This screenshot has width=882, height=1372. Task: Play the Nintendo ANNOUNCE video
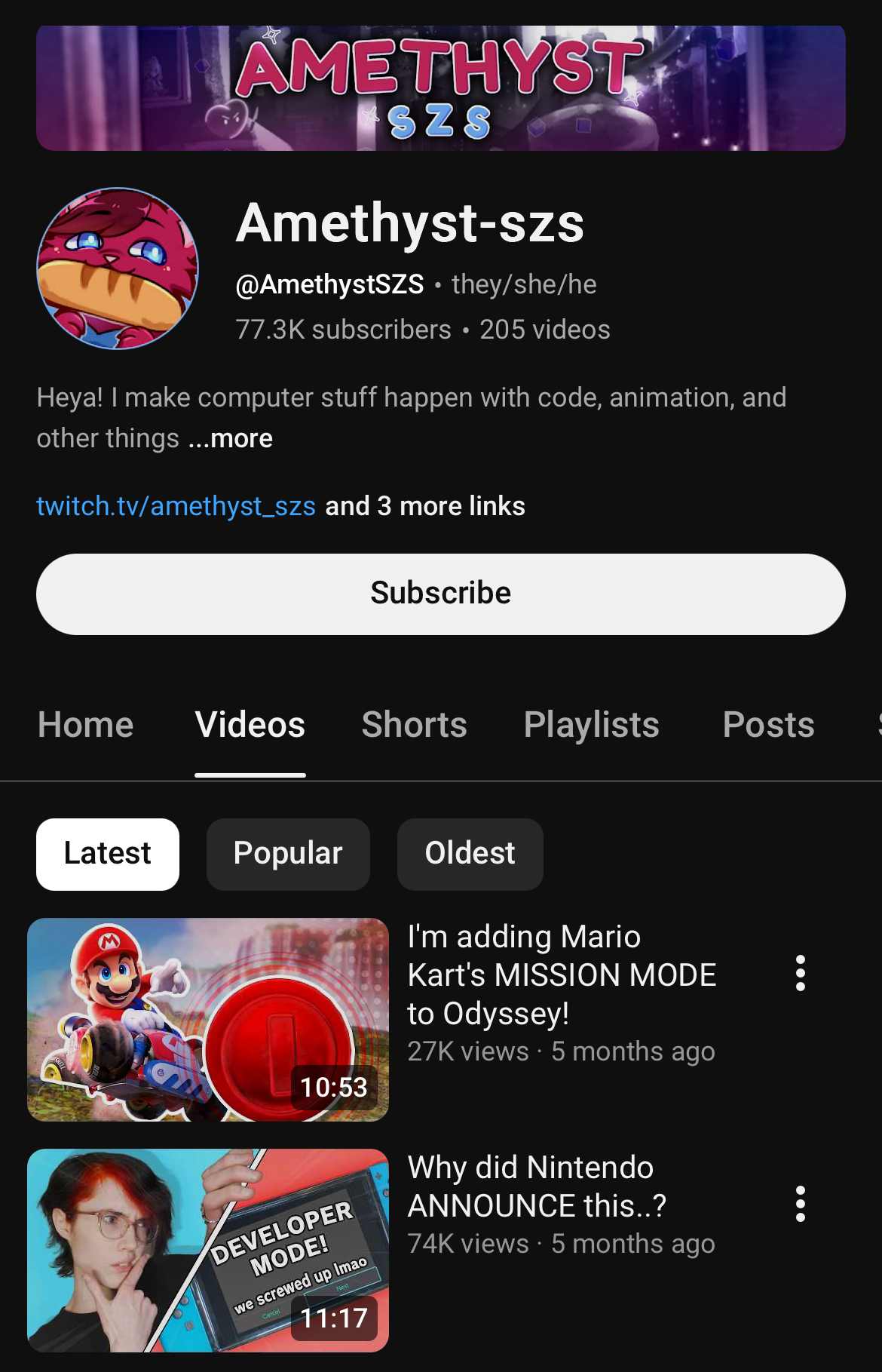click(x=208, y=1250)
